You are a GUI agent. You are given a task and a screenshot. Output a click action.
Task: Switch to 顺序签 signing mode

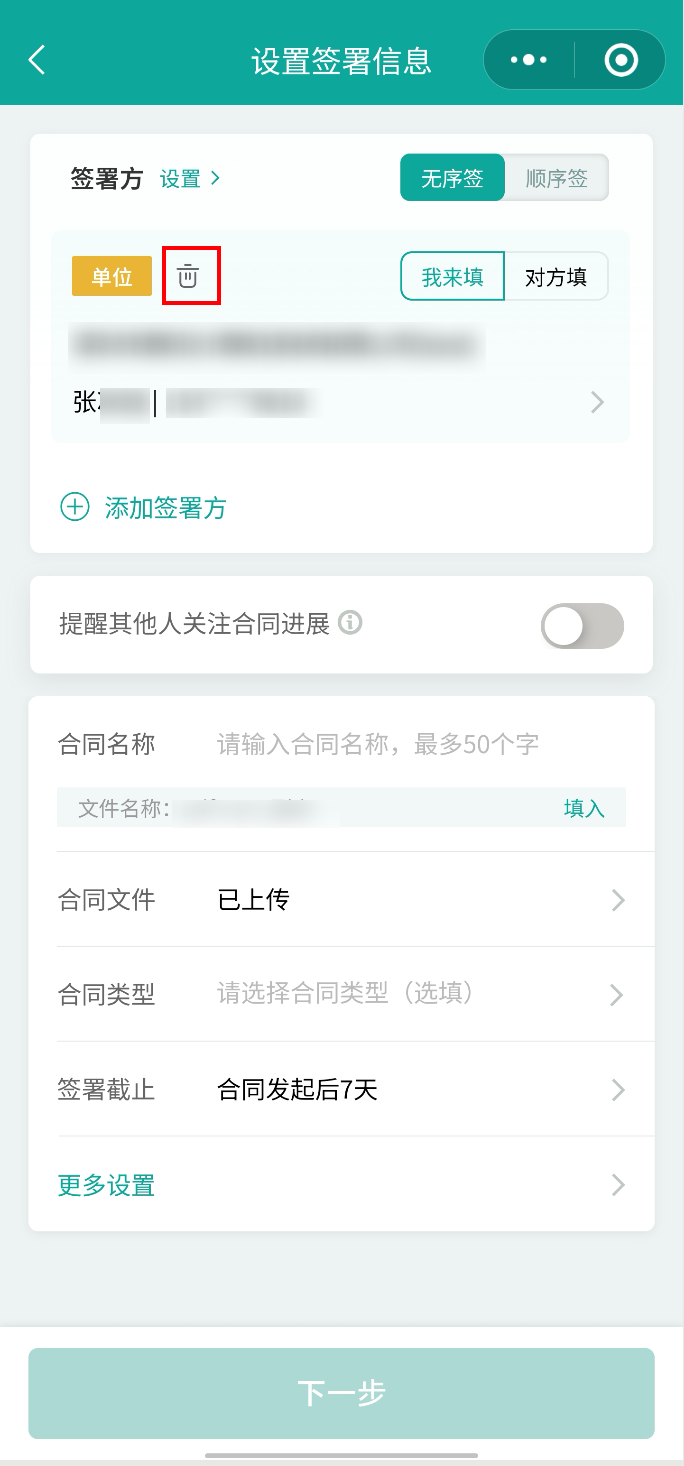coord(557,179)
